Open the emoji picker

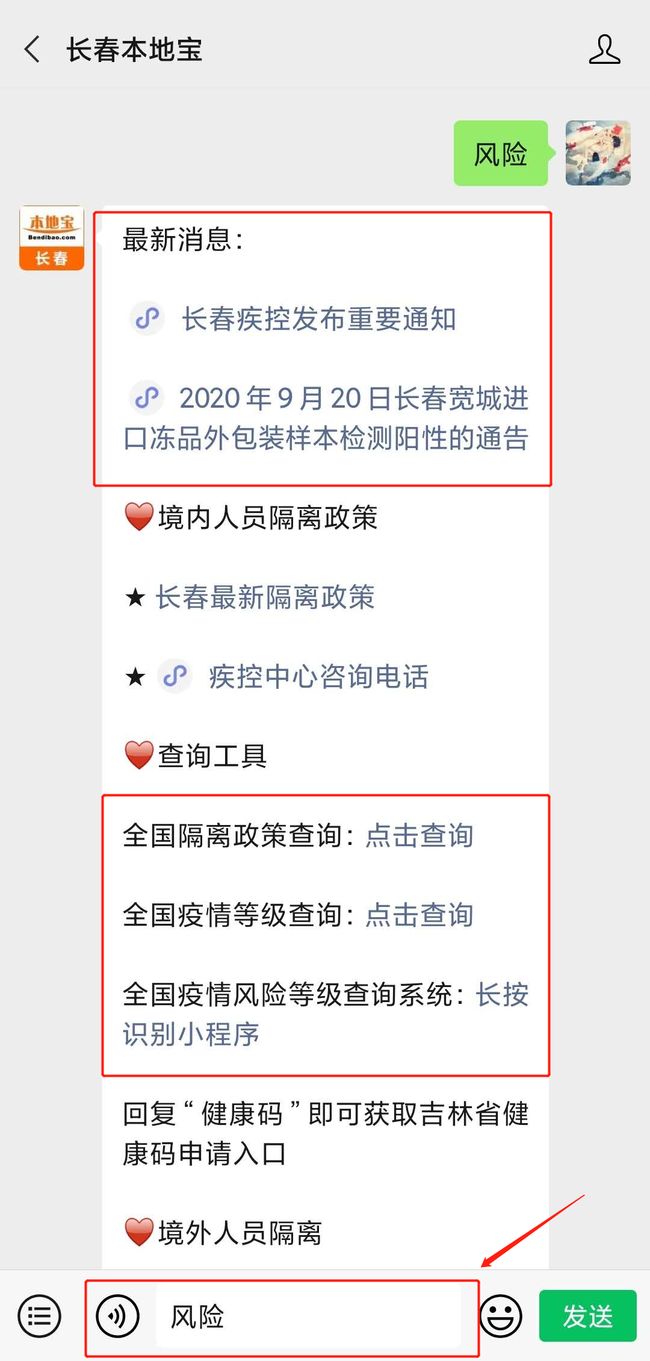500,1316
